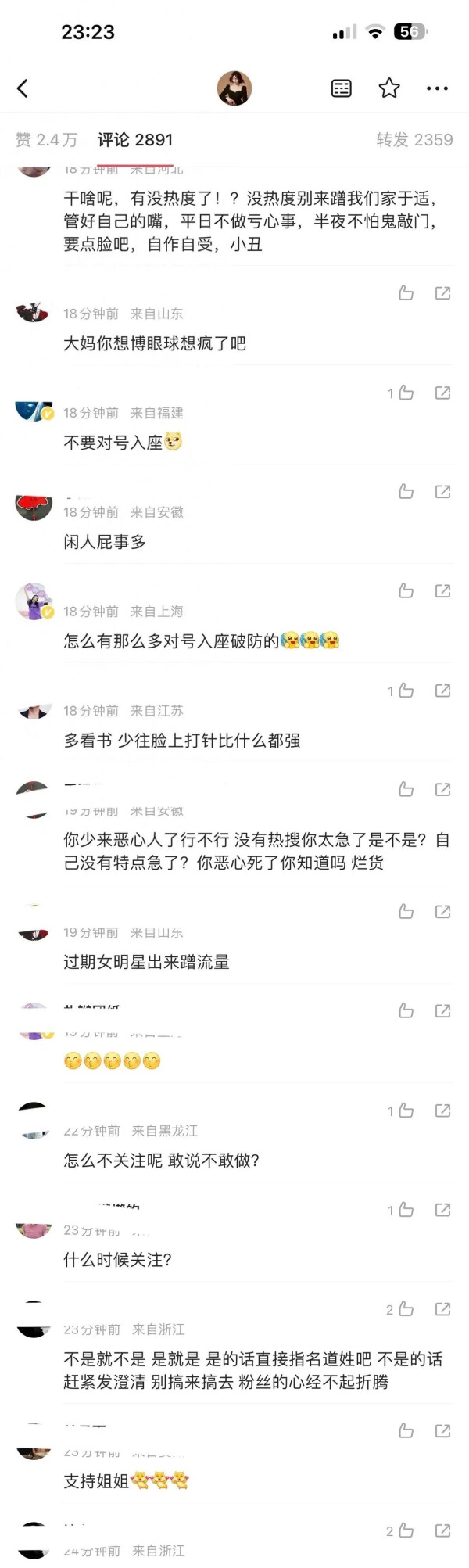469x1568 pixels.
Task: Switch to the 转发 2359 tab
Action: 414,140
